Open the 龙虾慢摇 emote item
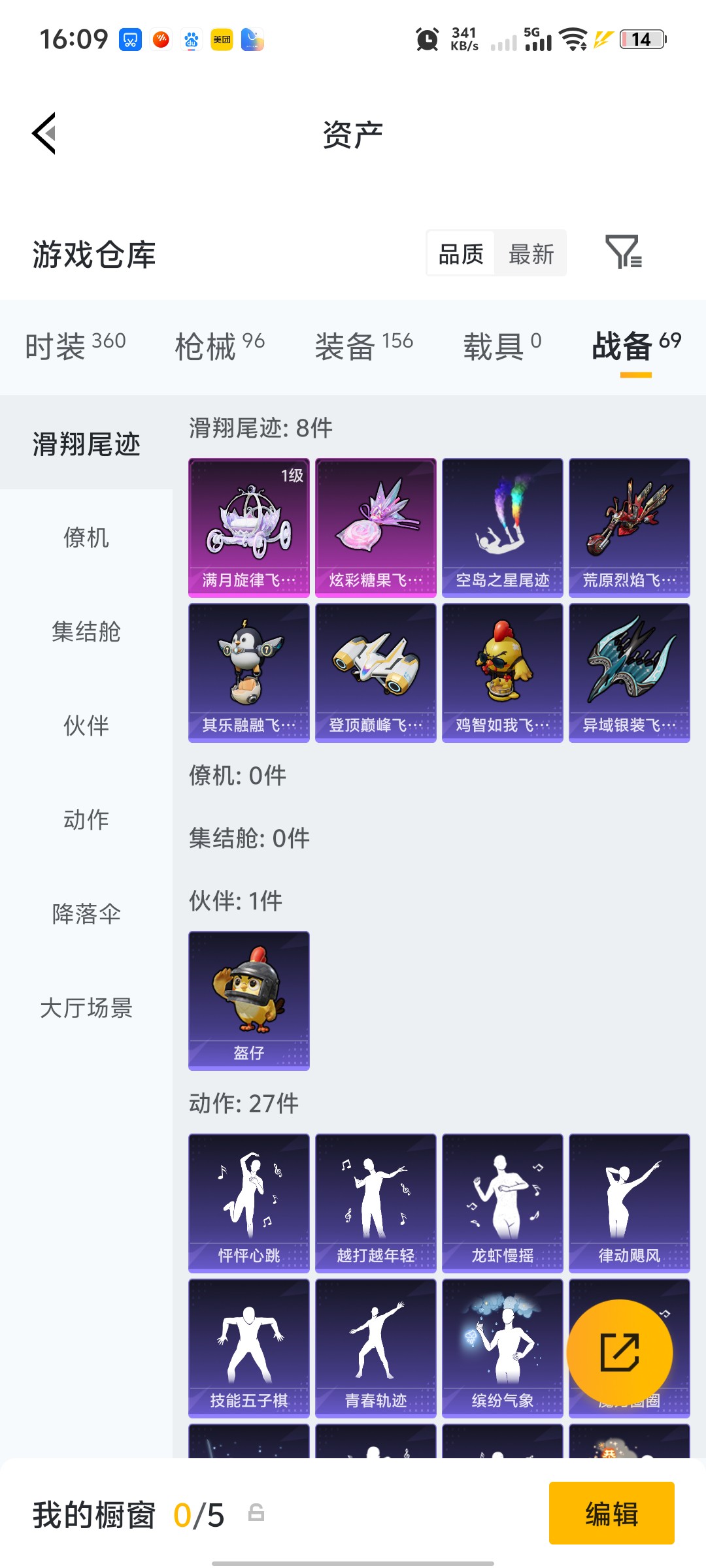Viewport: 706px width, 1568px height. tap(503, 1203)
